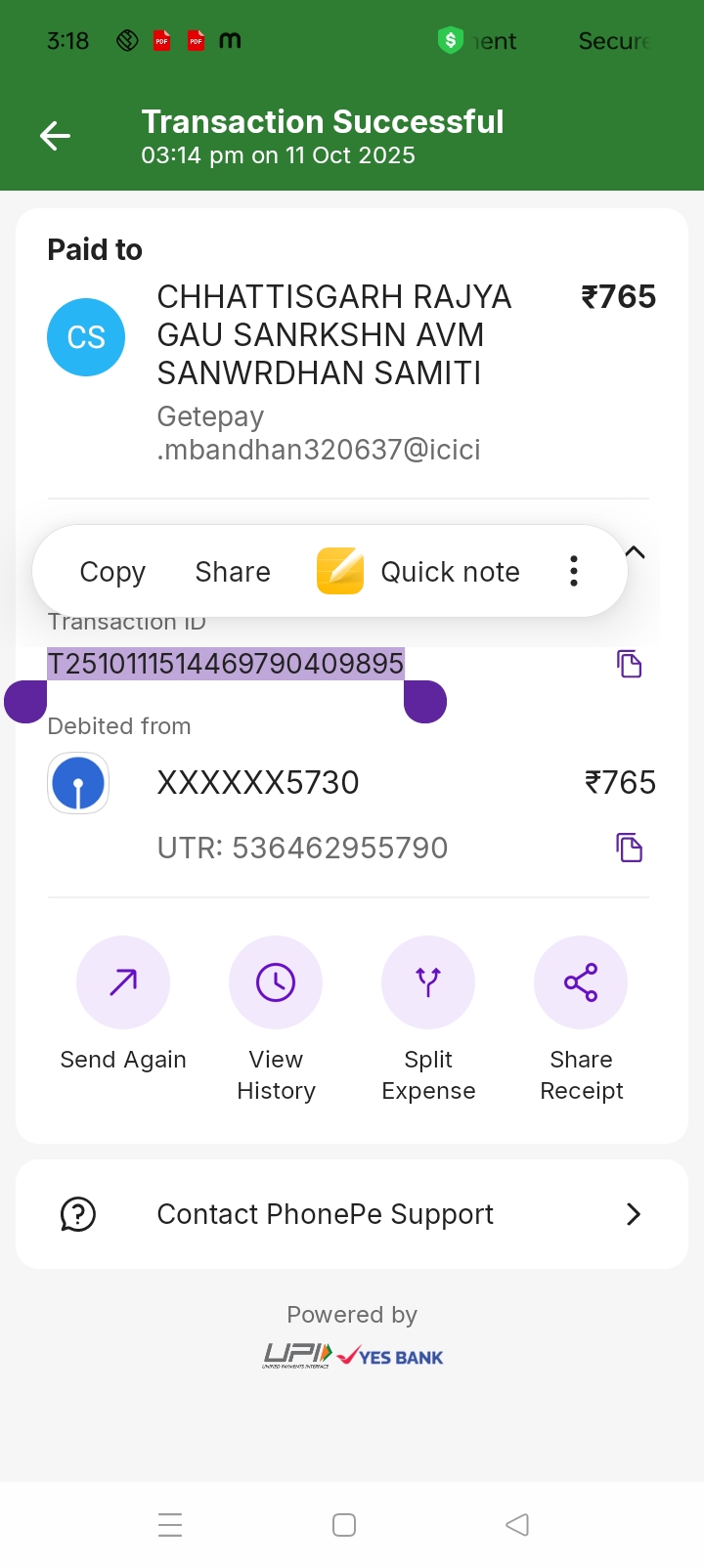Copy the Transaction ID with the copy icon

[x=629, y=664]
